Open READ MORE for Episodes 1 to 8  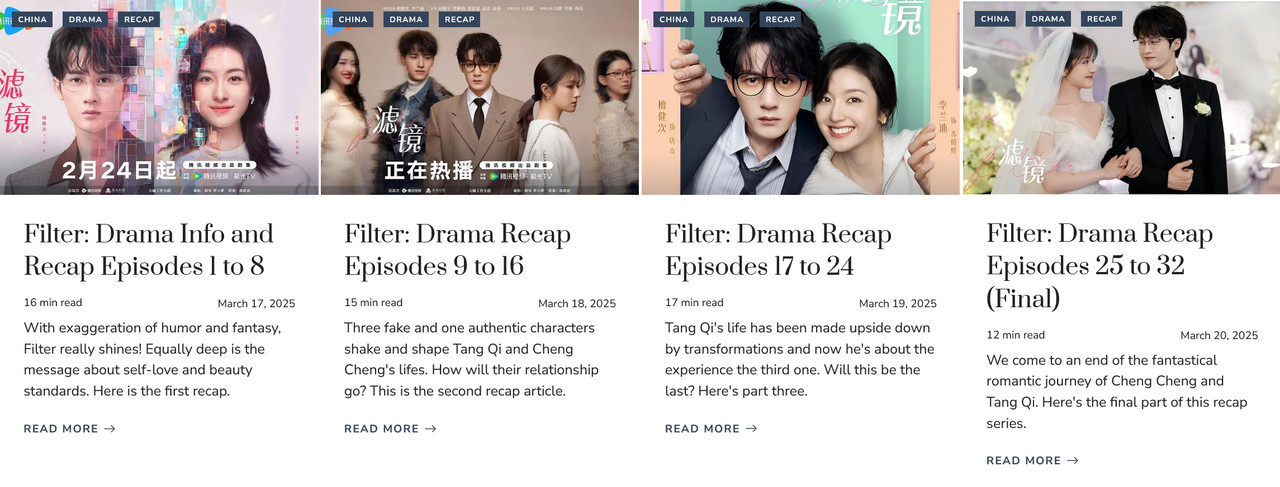point(69,429)
